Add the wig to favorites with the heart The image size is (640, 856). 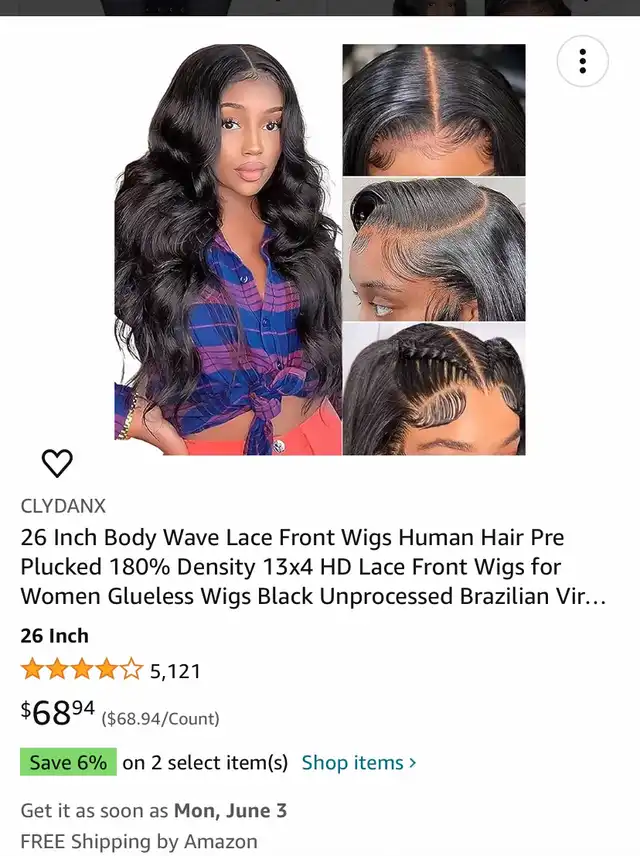tap(57, 463)
